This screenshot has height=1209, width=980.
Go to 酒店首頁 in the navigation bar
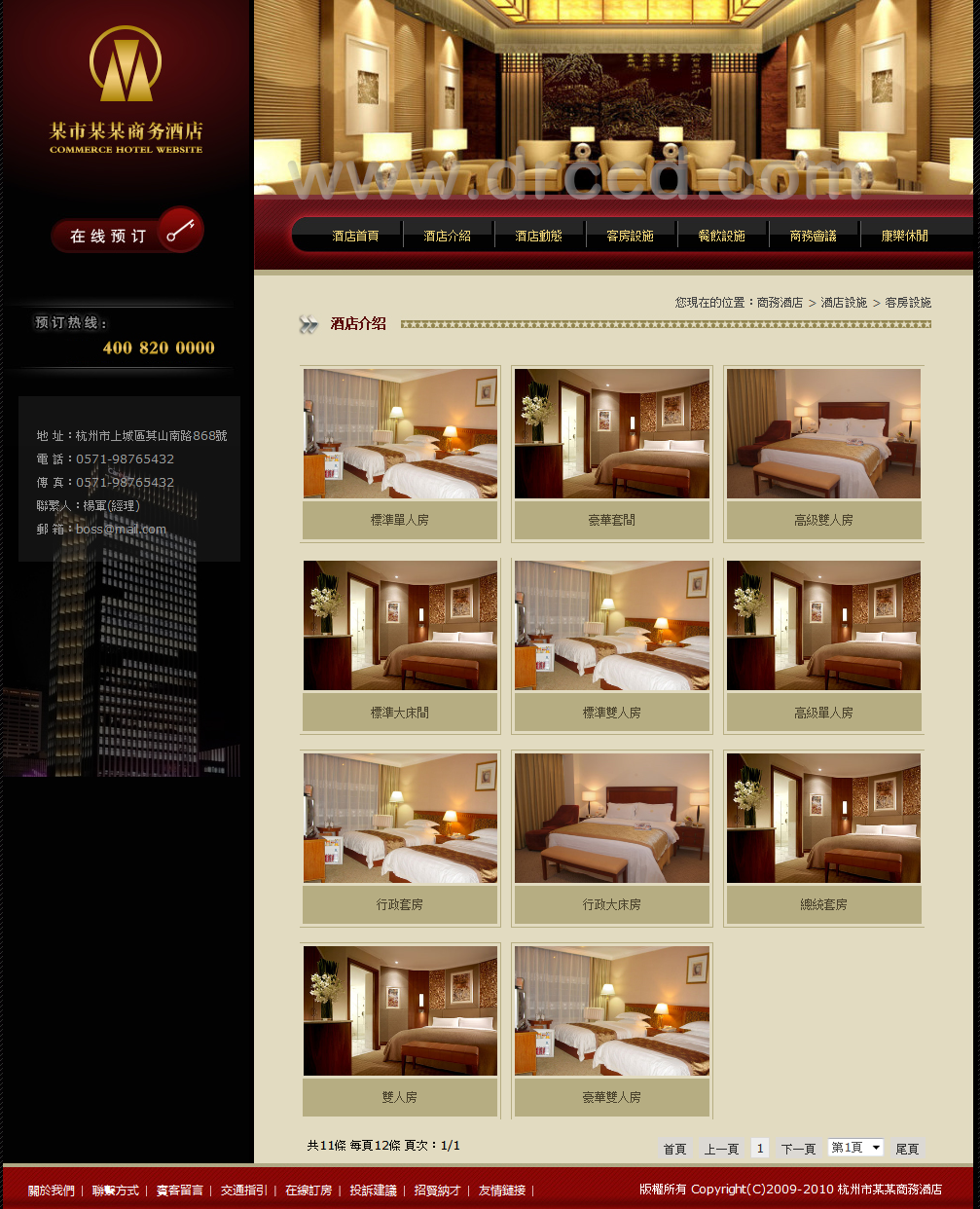(355, 236)
